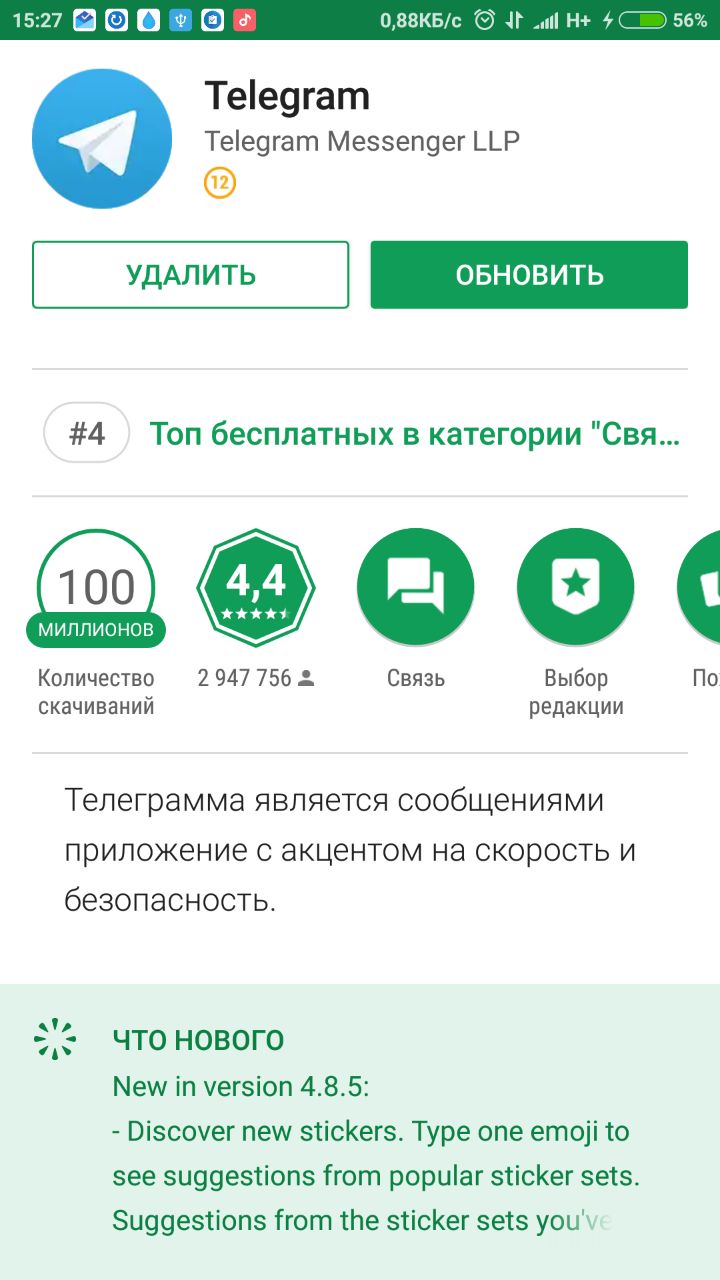Open the Связь category badge
This screenshot has width=720, height=1280.
(x=415, y=588)
